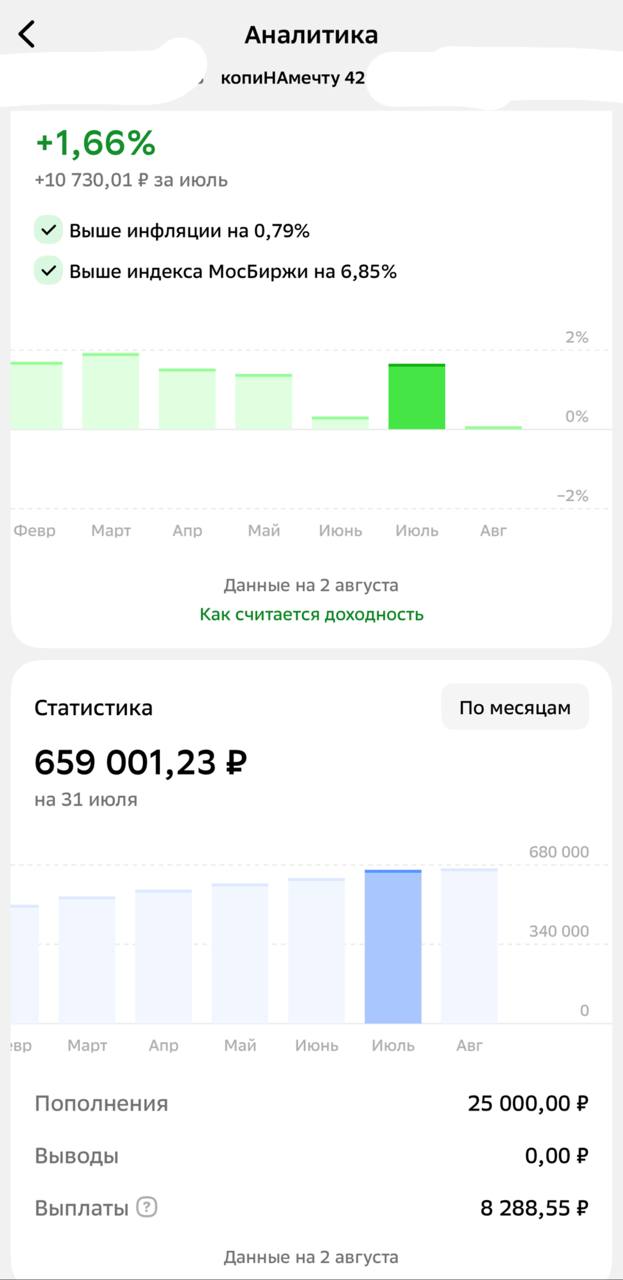This screenshot has height=1280, width=623.
Task: Select the Июнь bar in the returns chart
Action: click(x=340, y=423)
